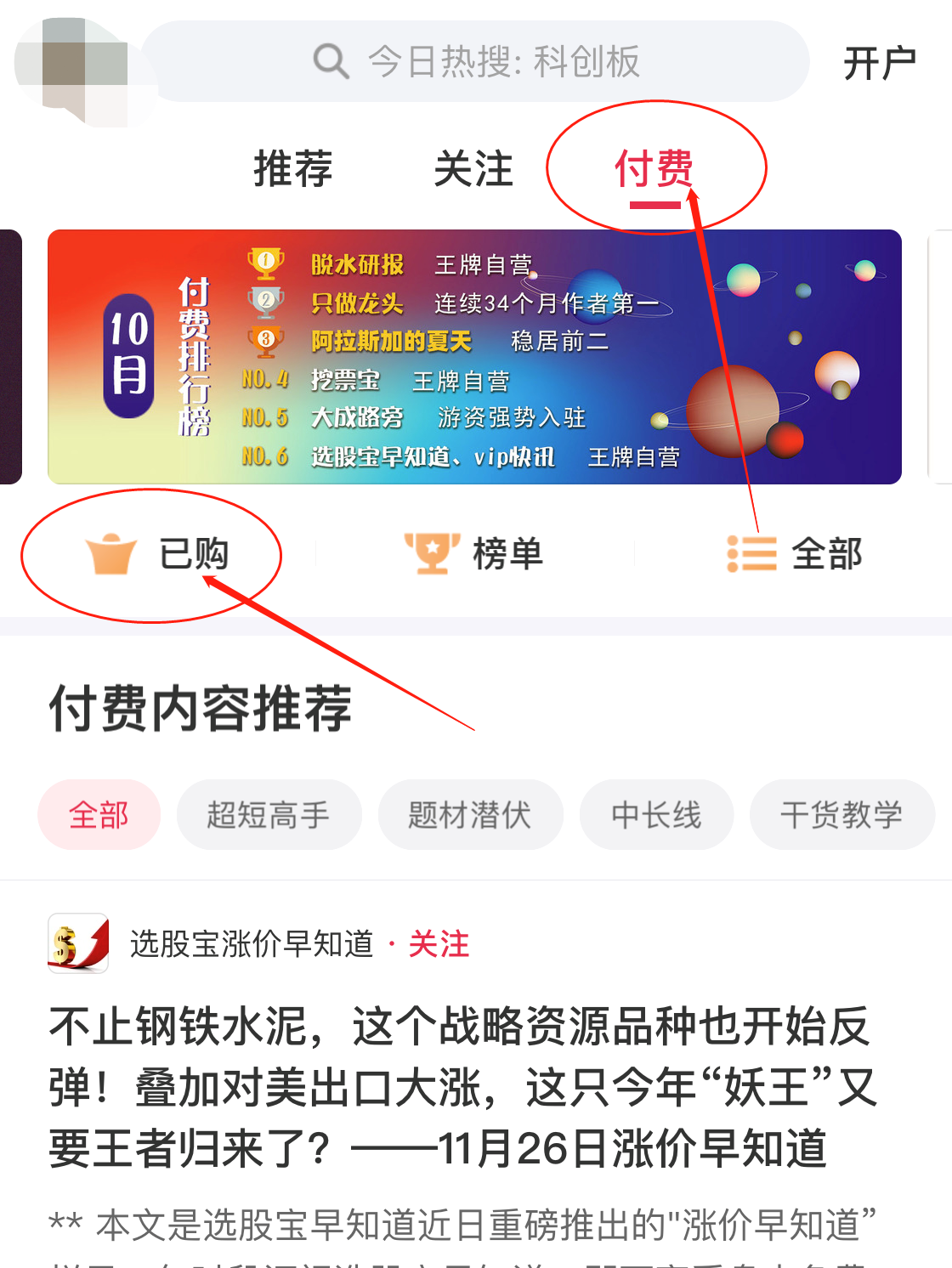Select the 全部 filter chip
Image resolution: width=952 pixels, height=1268 pixels.
click(99, 815)
